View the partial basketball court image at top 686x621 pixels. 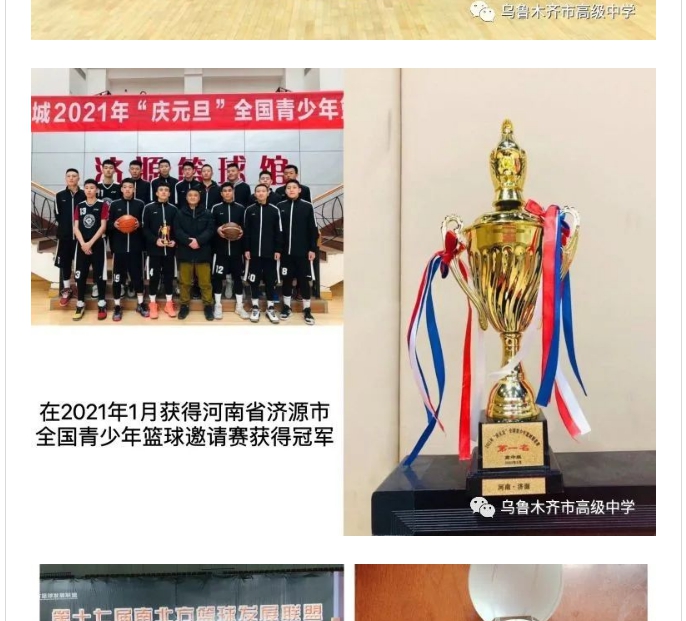tap(343, 19)
